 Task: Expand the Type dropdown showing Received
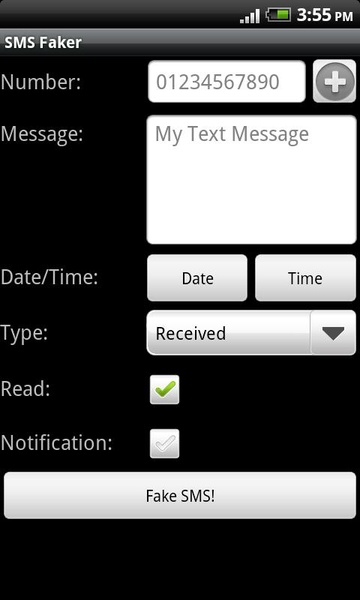click(x=251, y=333)
